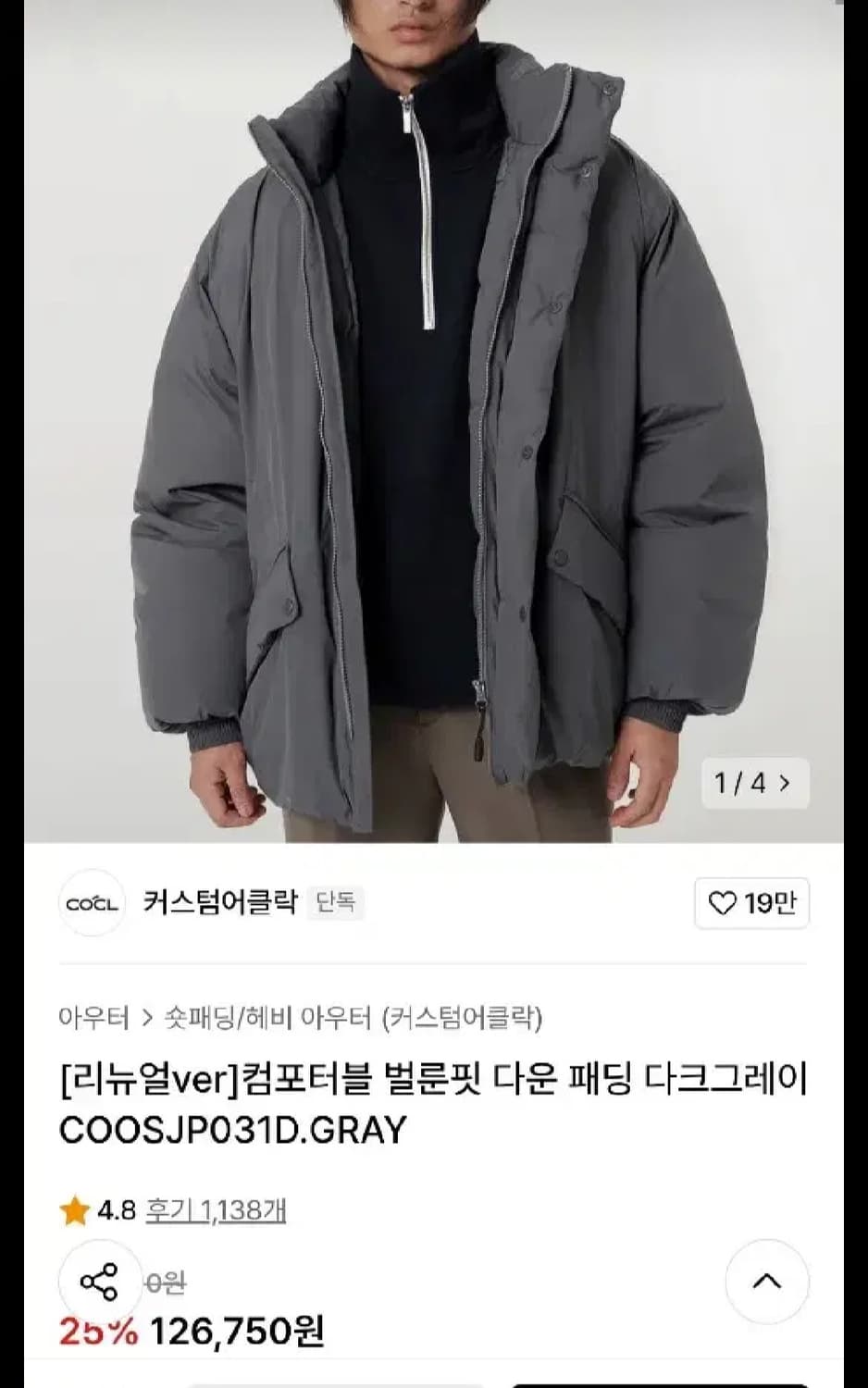Tap the 1/4 page position indicator
Screen dimensions: 868x1388
[740, 783]
